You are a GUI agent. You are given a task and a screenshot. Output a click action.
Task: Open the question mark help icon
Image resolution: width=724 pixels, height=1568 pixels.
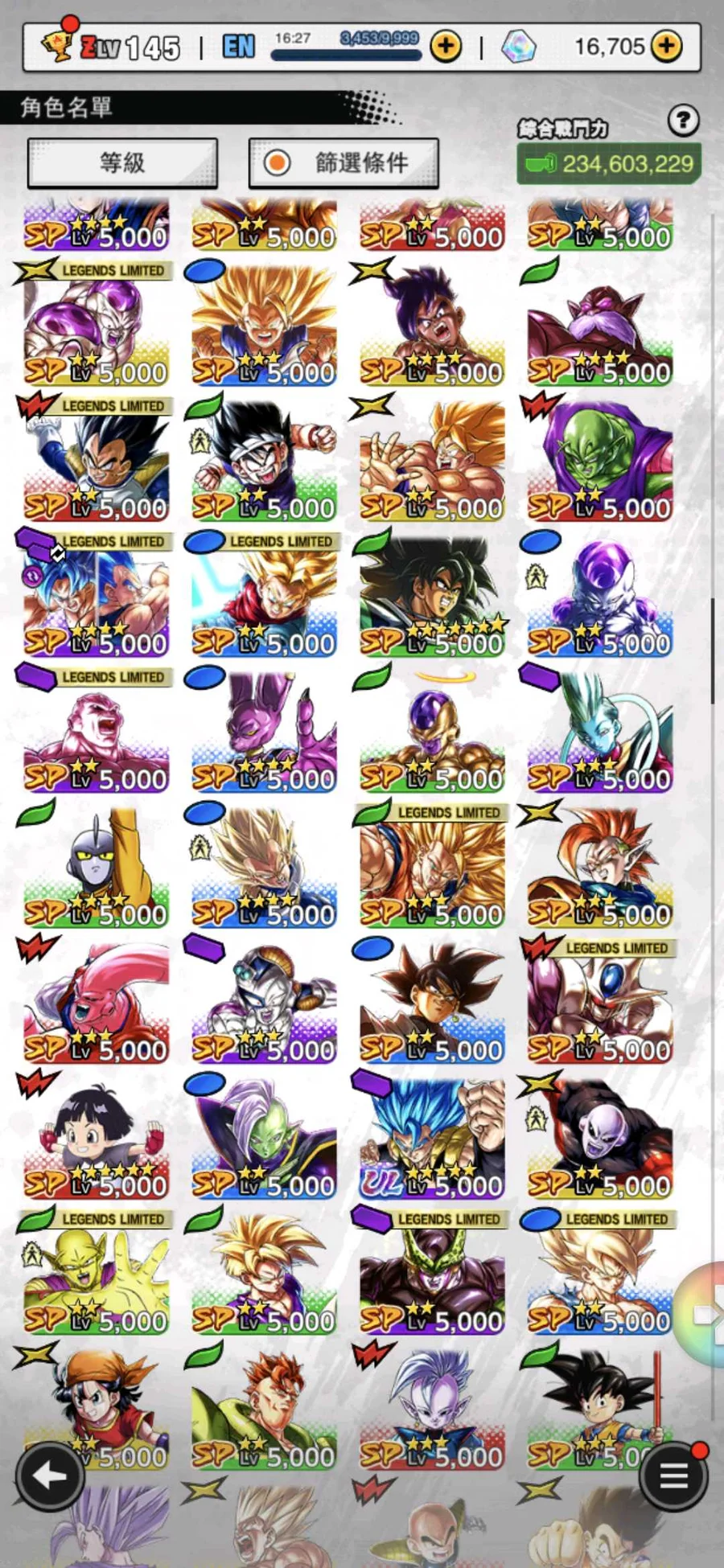point(683,121)
